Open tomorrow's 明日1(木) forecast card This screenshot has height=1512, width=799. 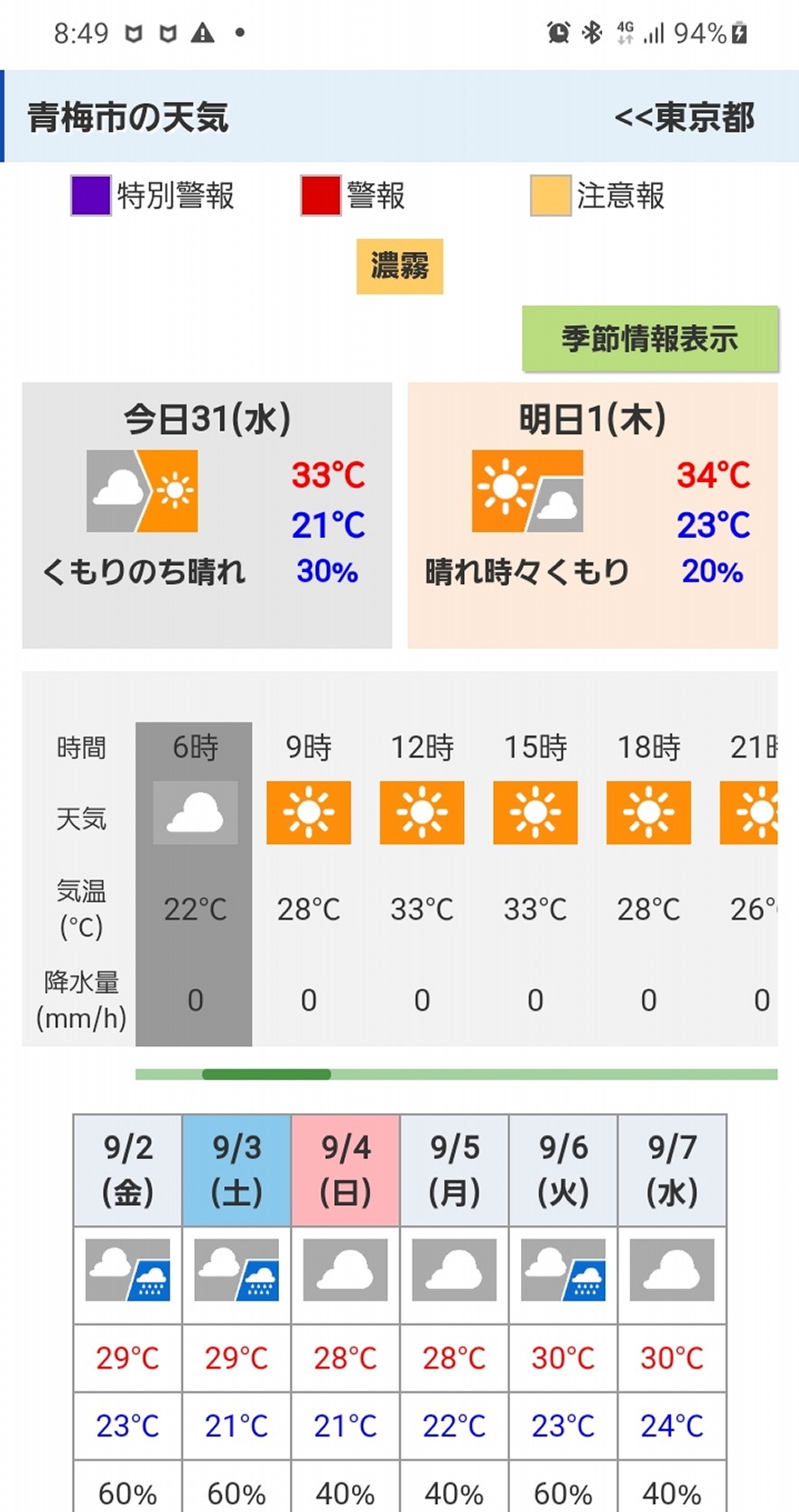tap(592, 515)
